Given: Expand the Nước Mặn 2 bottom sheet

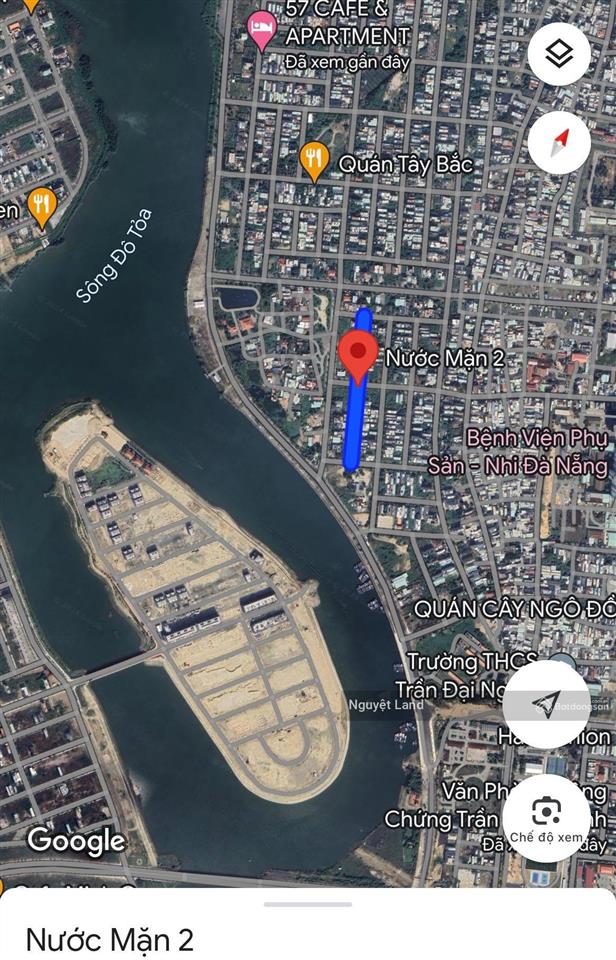Looking at the screenshot, I should [308, 905].
